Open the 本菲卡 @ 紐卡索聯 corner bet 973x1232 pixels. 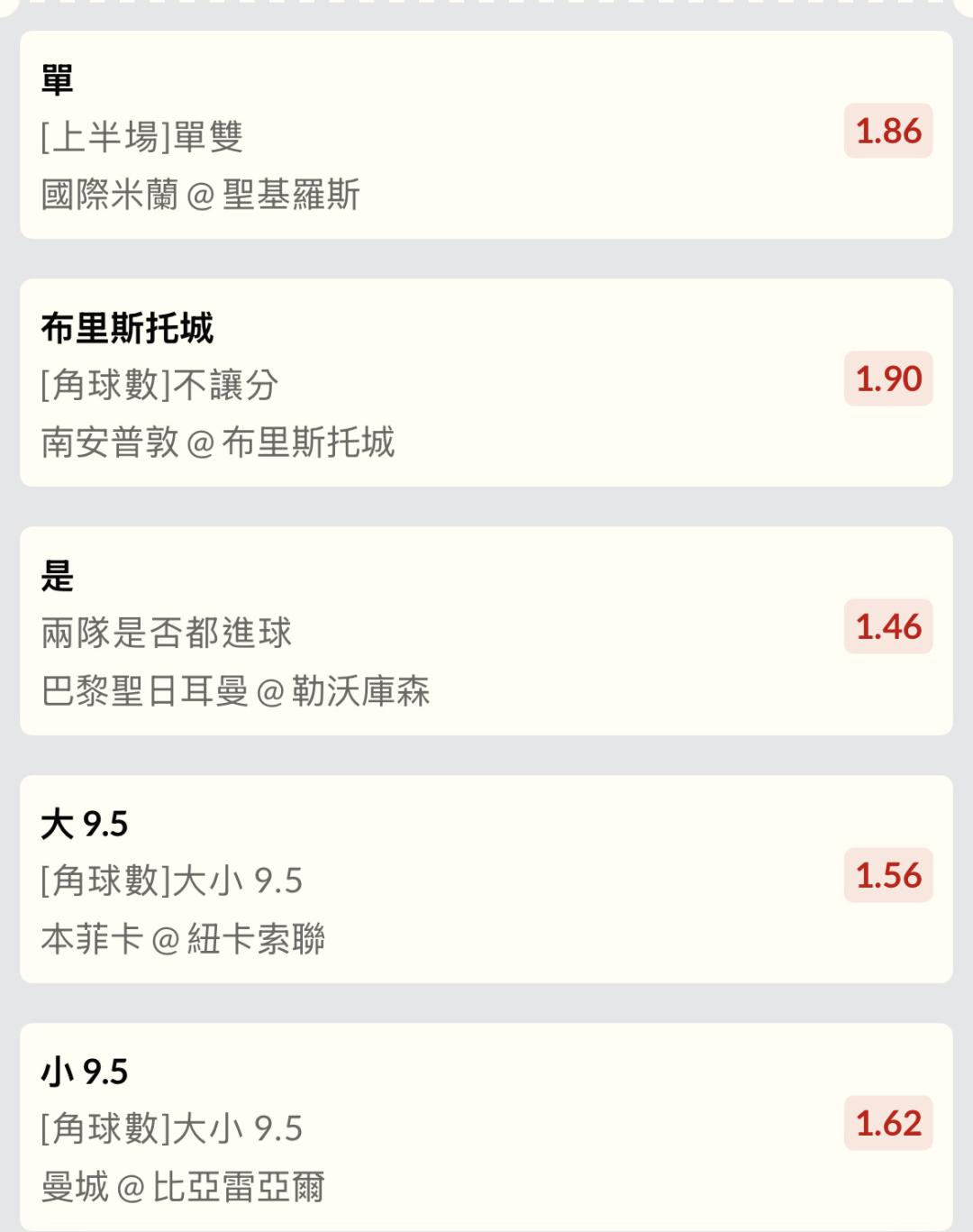point(486,879)
